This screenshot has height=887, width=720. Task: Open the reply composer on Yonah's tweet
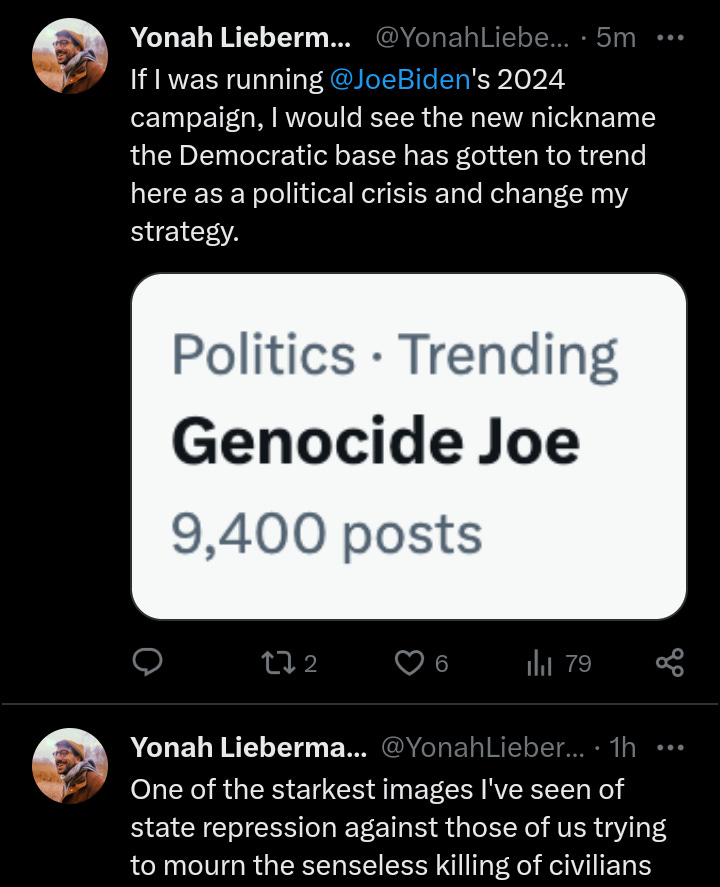147,662
